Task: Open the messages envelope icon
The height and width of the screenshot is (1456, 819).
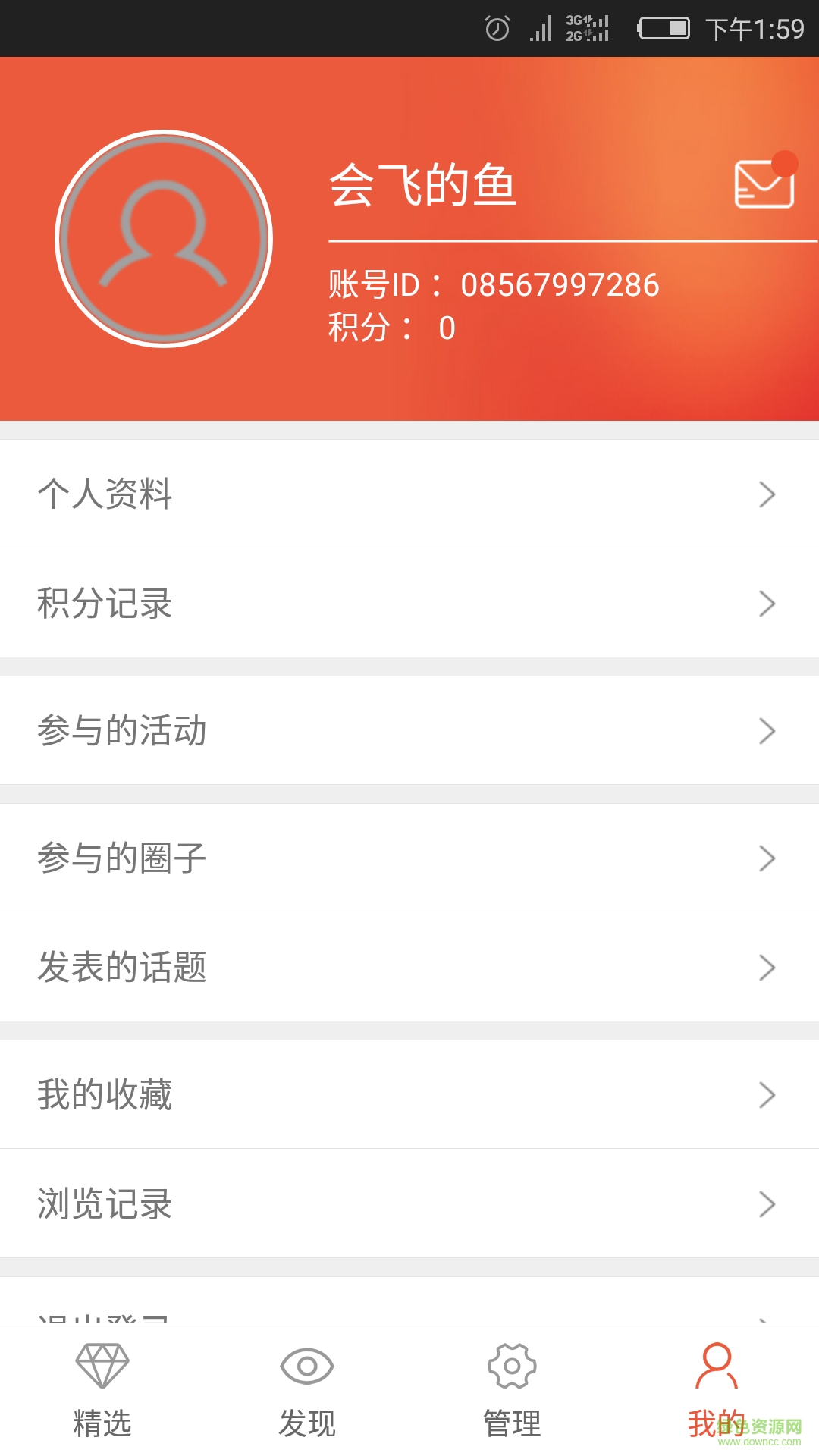Action: 764,184
